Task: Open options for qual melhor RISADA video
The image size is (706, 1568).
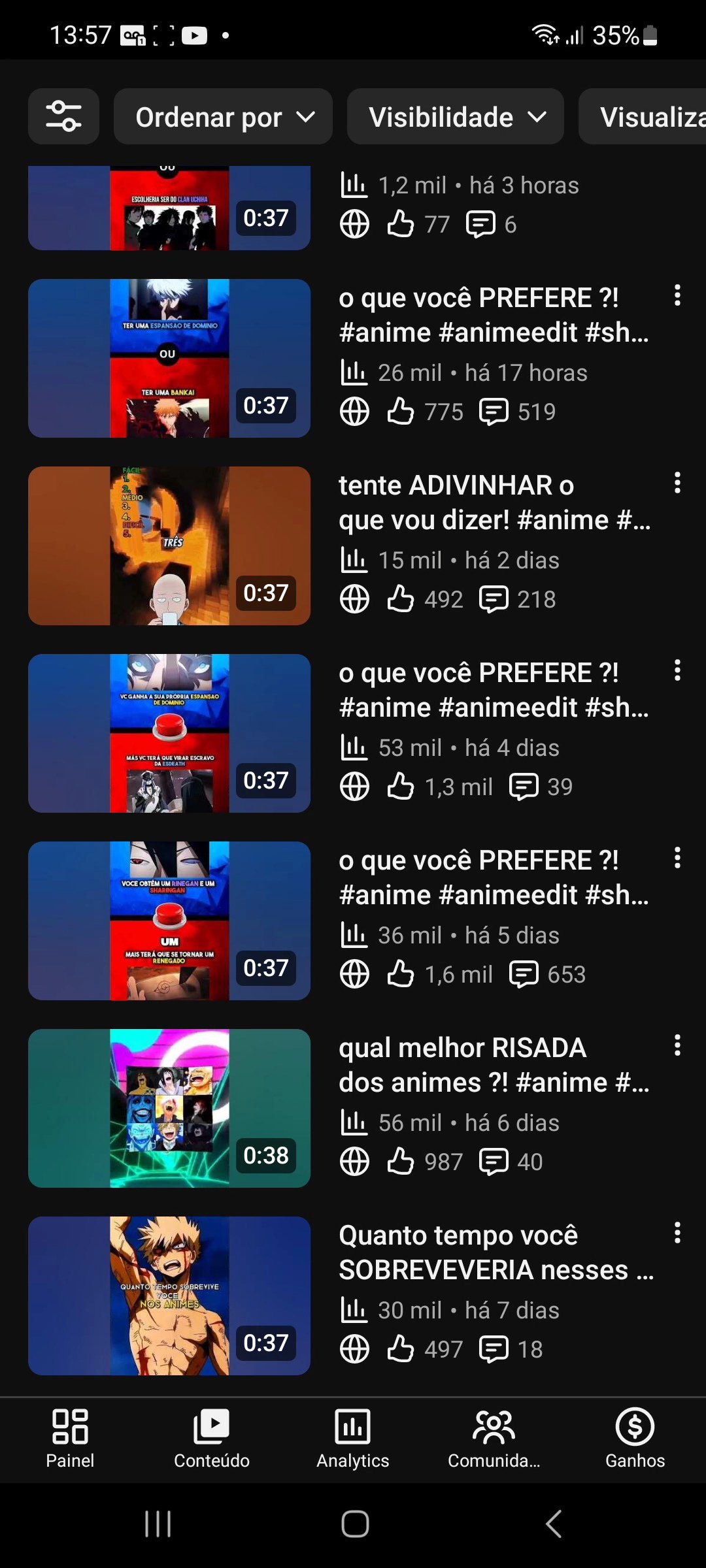Action: click(x=677, y=1045)
